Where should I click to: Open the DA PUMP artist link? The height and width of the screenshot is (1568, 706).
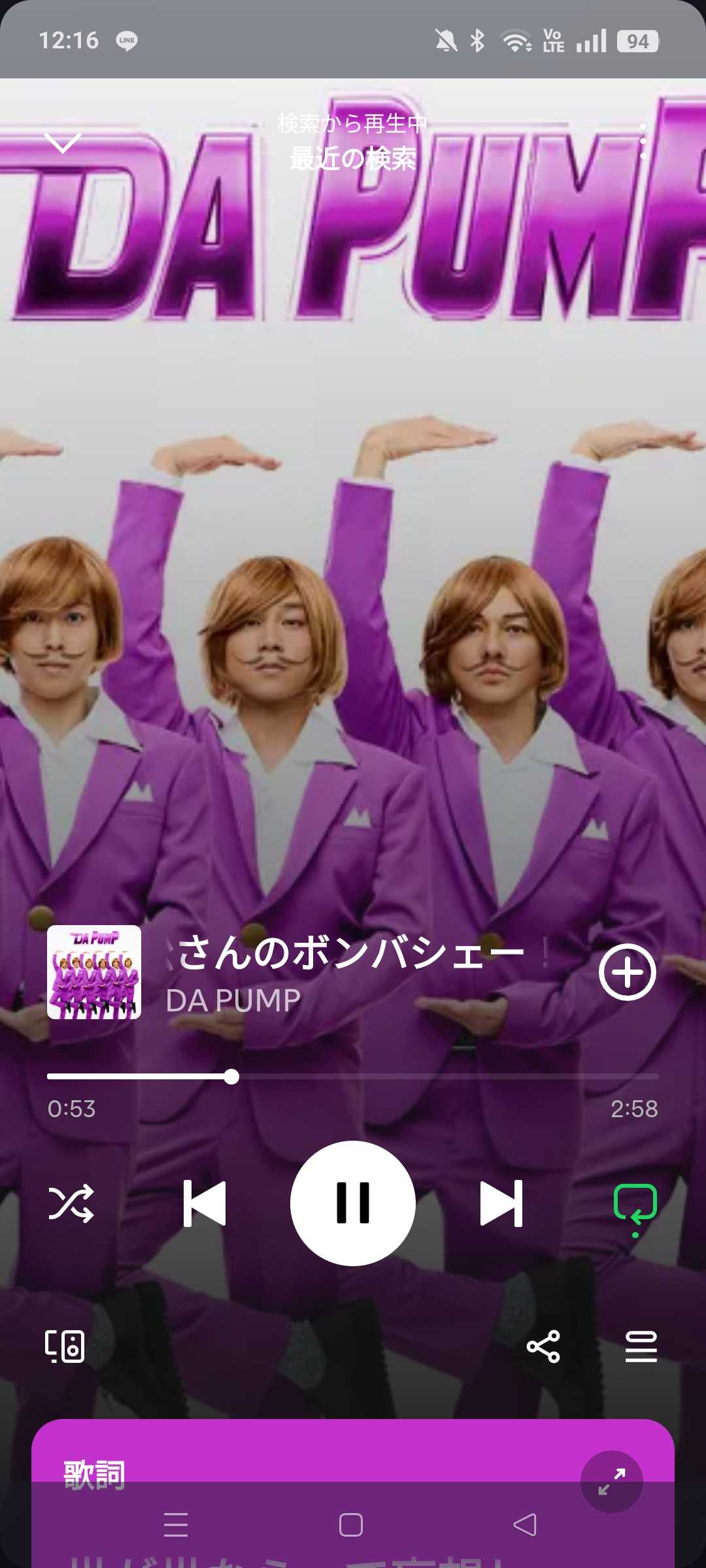click(x=233, y=1000)
